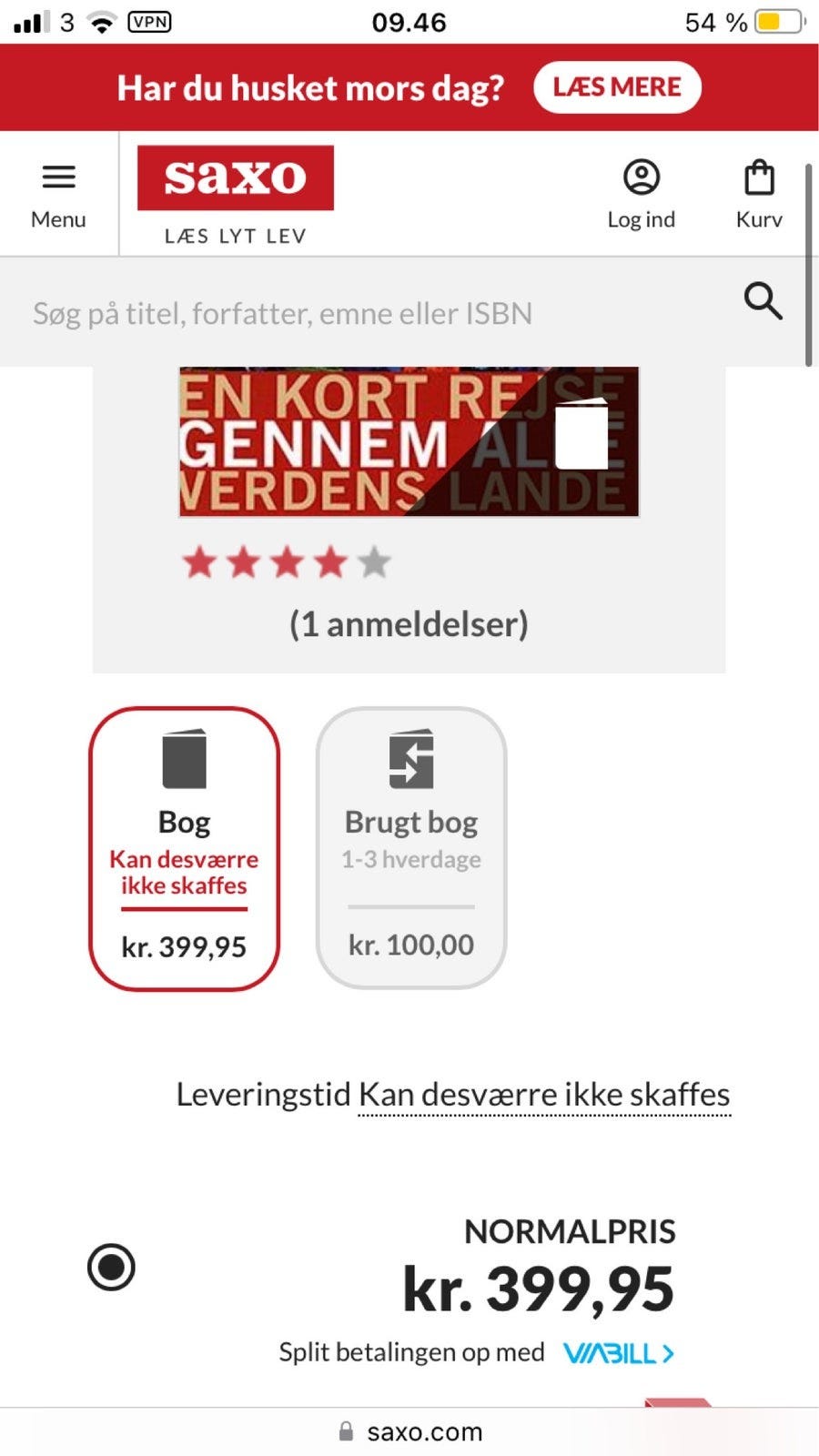Expand the Leveringstid availability details
Image resolution: width=819 pixels, height=1456 pixels.
click(x=544, y=1095)
